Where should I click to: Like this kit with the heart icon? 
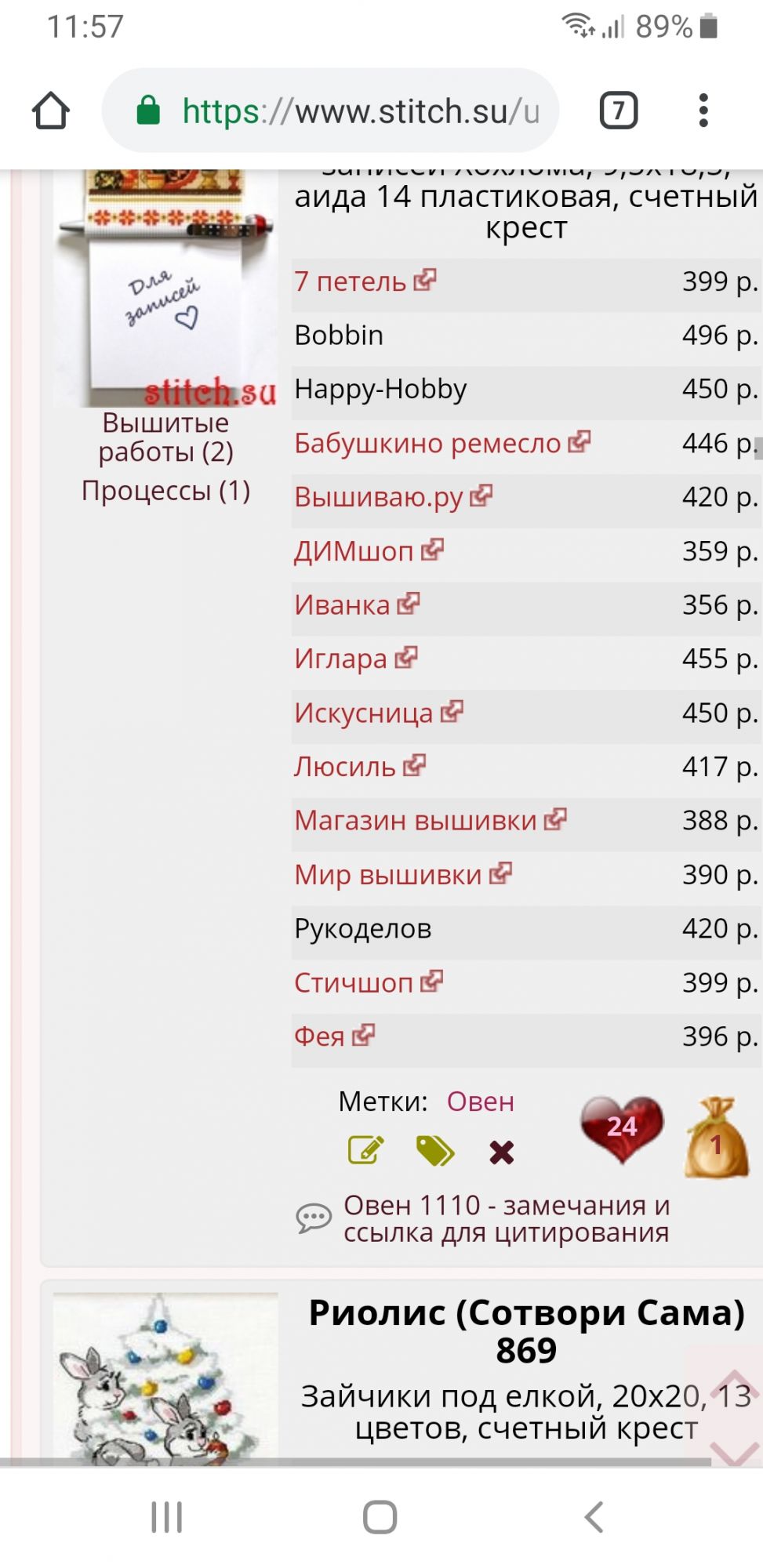pyautogui.click(x=621, y=1128)
